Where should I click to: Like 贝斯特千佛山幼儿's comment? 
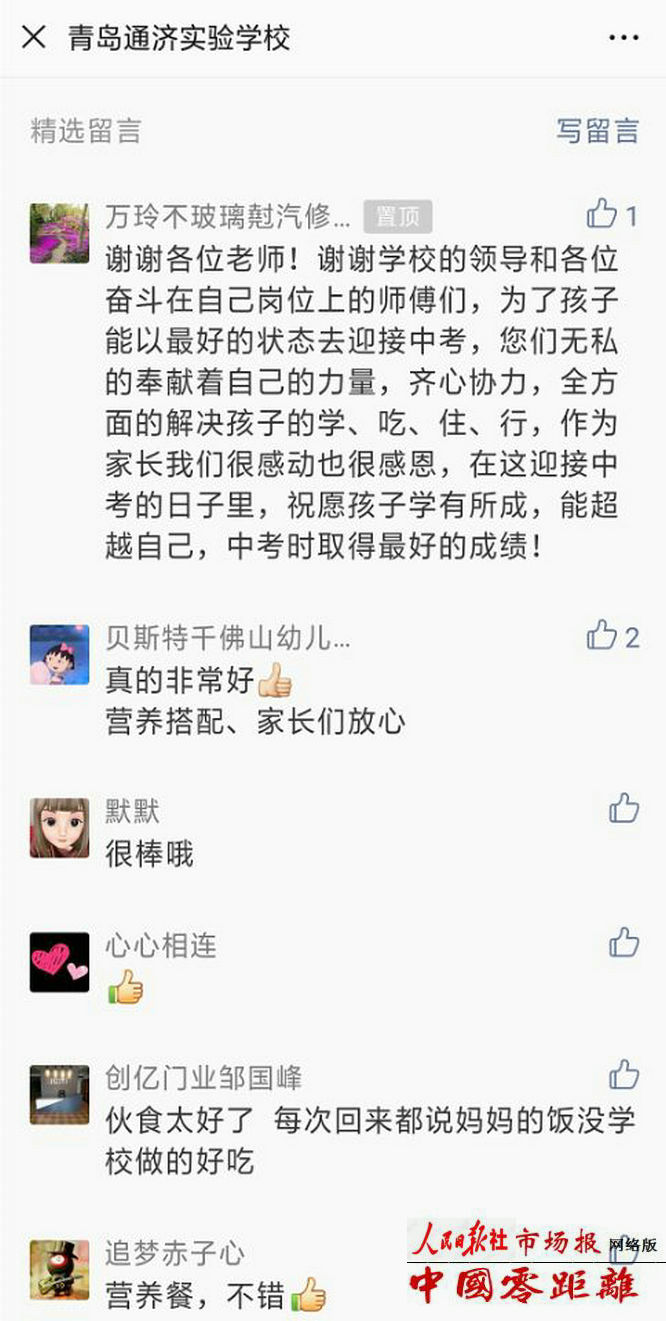click(603, 635)
